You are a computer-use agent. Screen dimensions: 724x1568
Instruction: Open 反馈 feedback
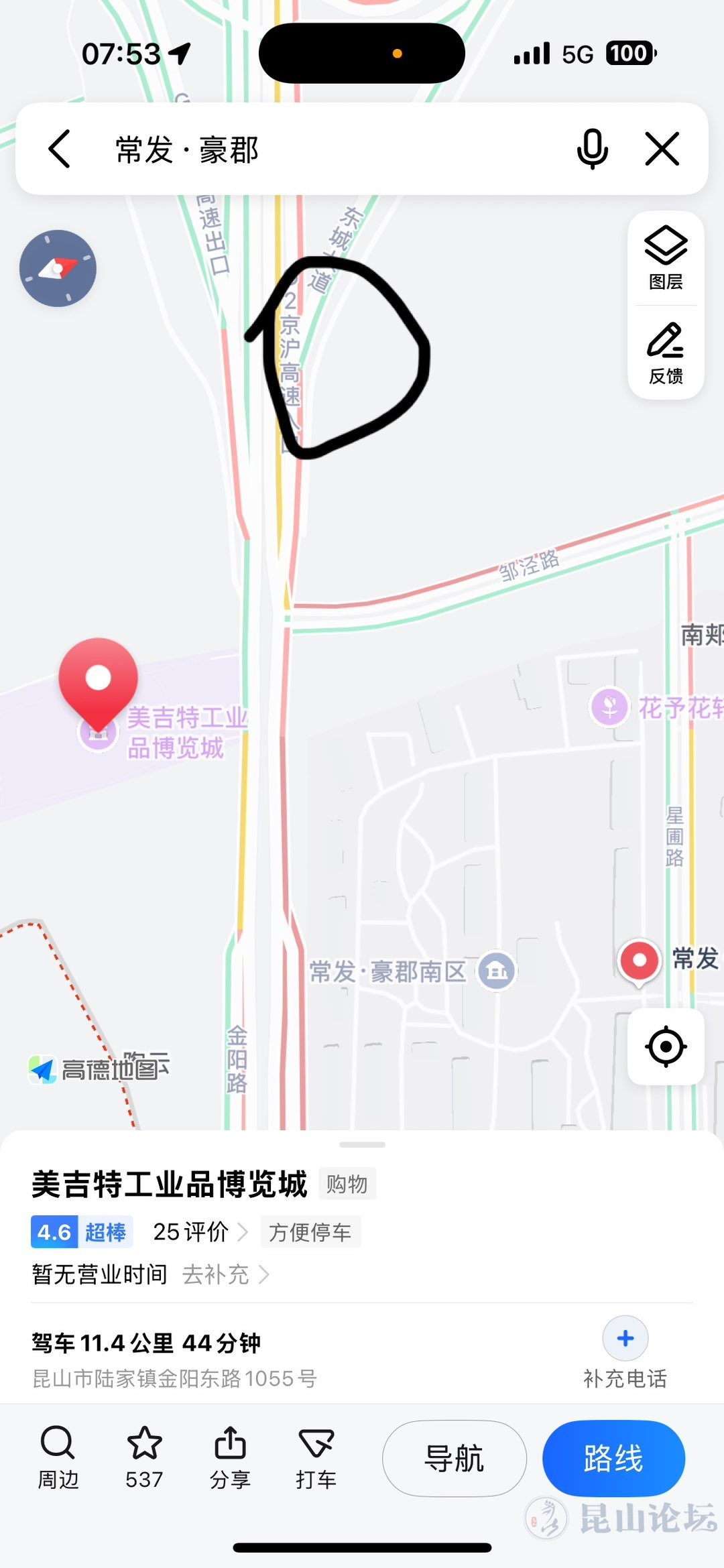coord(666,353)
